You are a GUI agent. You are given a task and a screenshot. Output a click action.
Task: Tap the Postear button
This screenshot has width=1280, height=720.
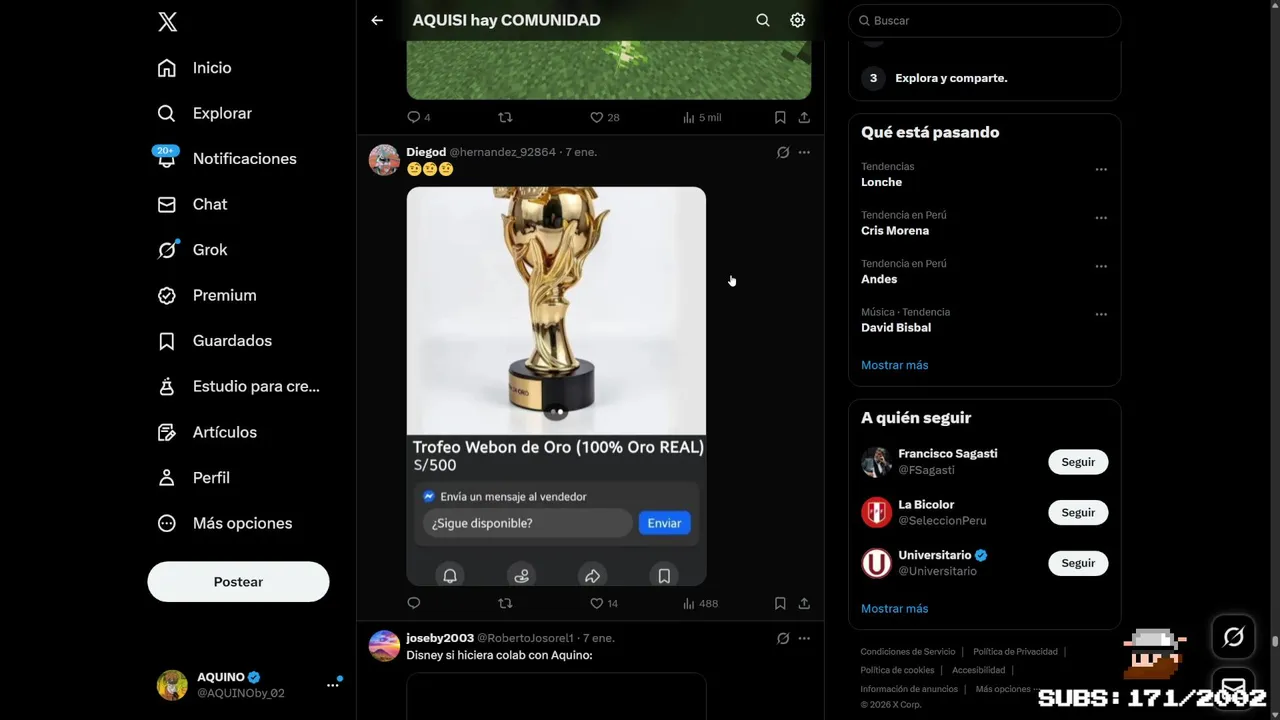238,582
